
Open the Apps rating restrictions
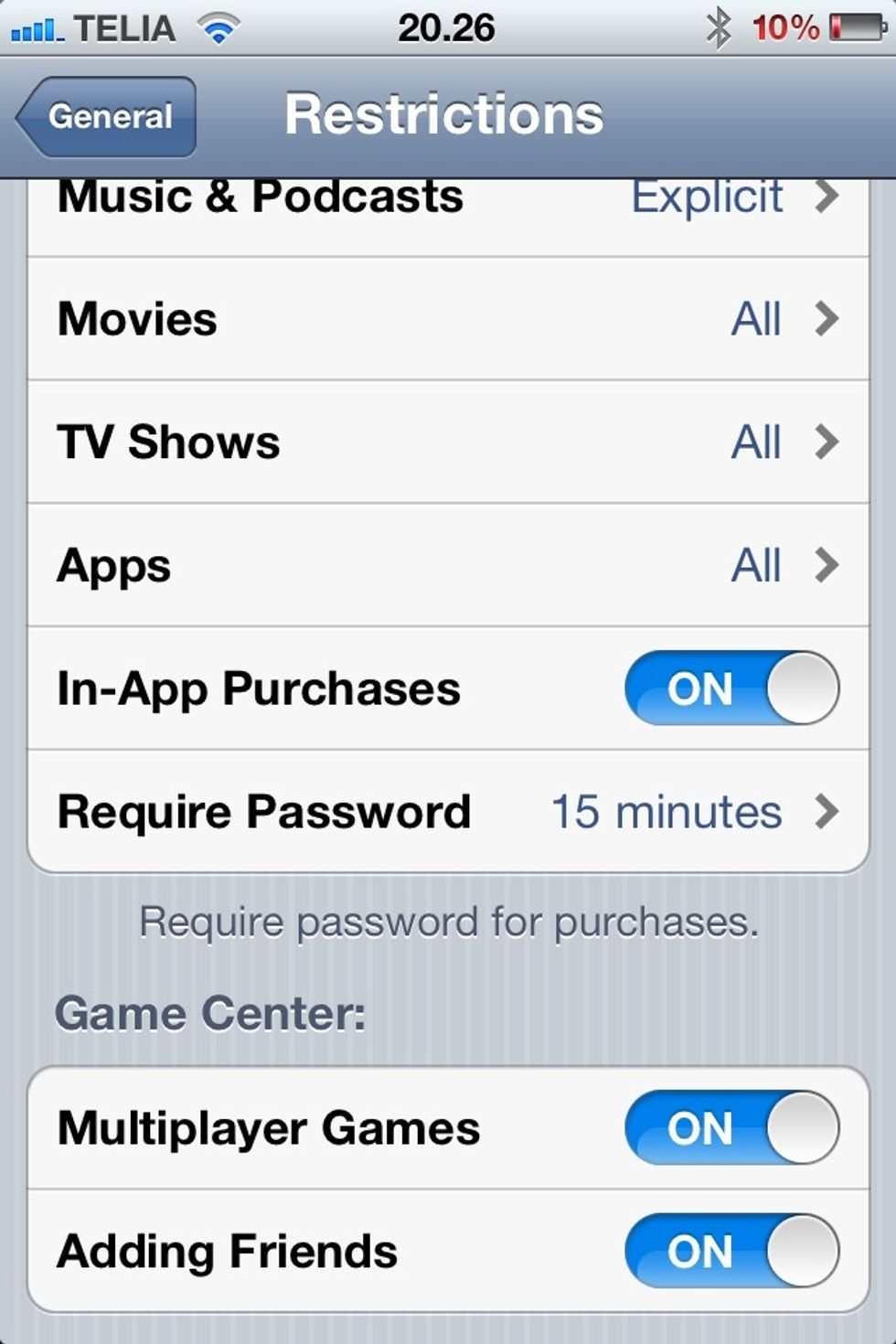pos(448,566)
